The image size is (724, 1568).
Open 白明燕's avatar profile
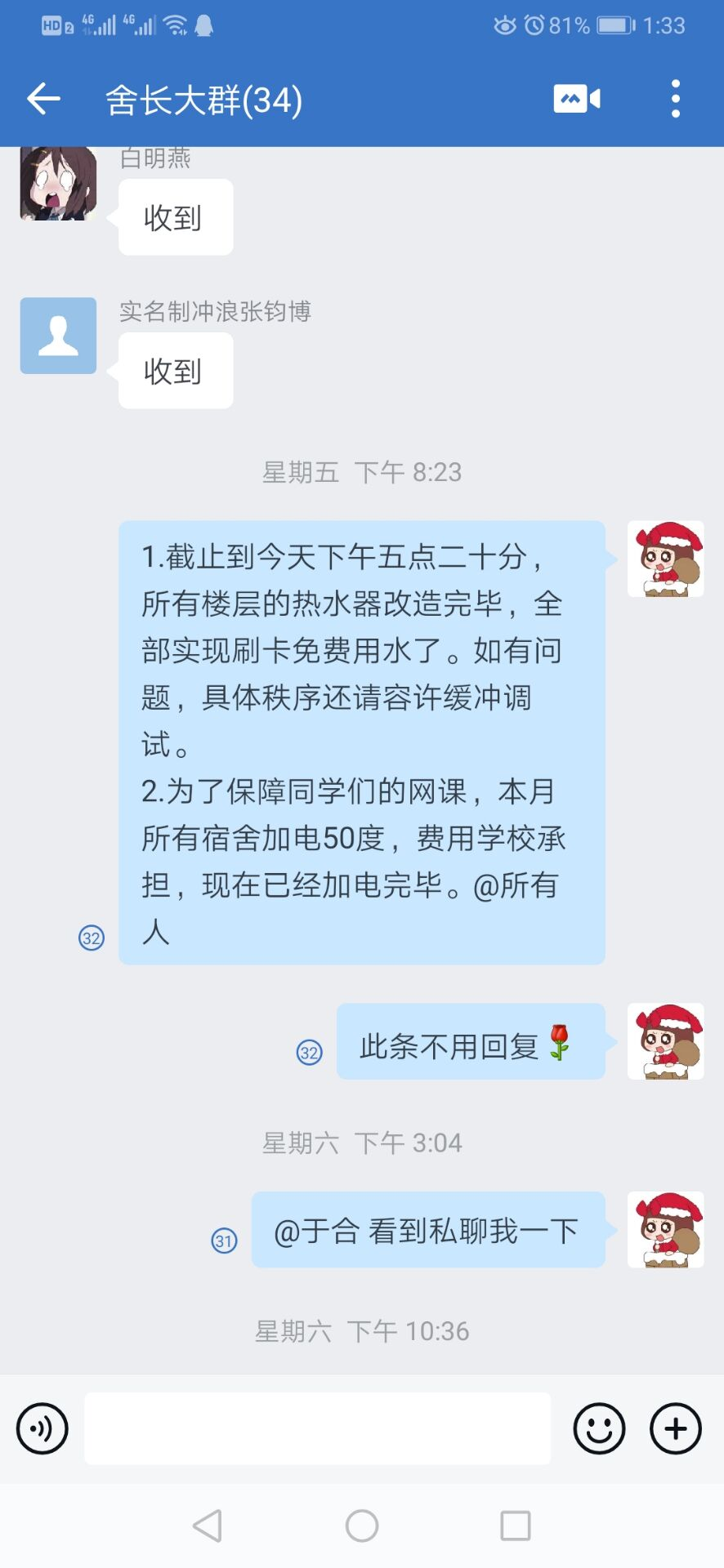58,183
